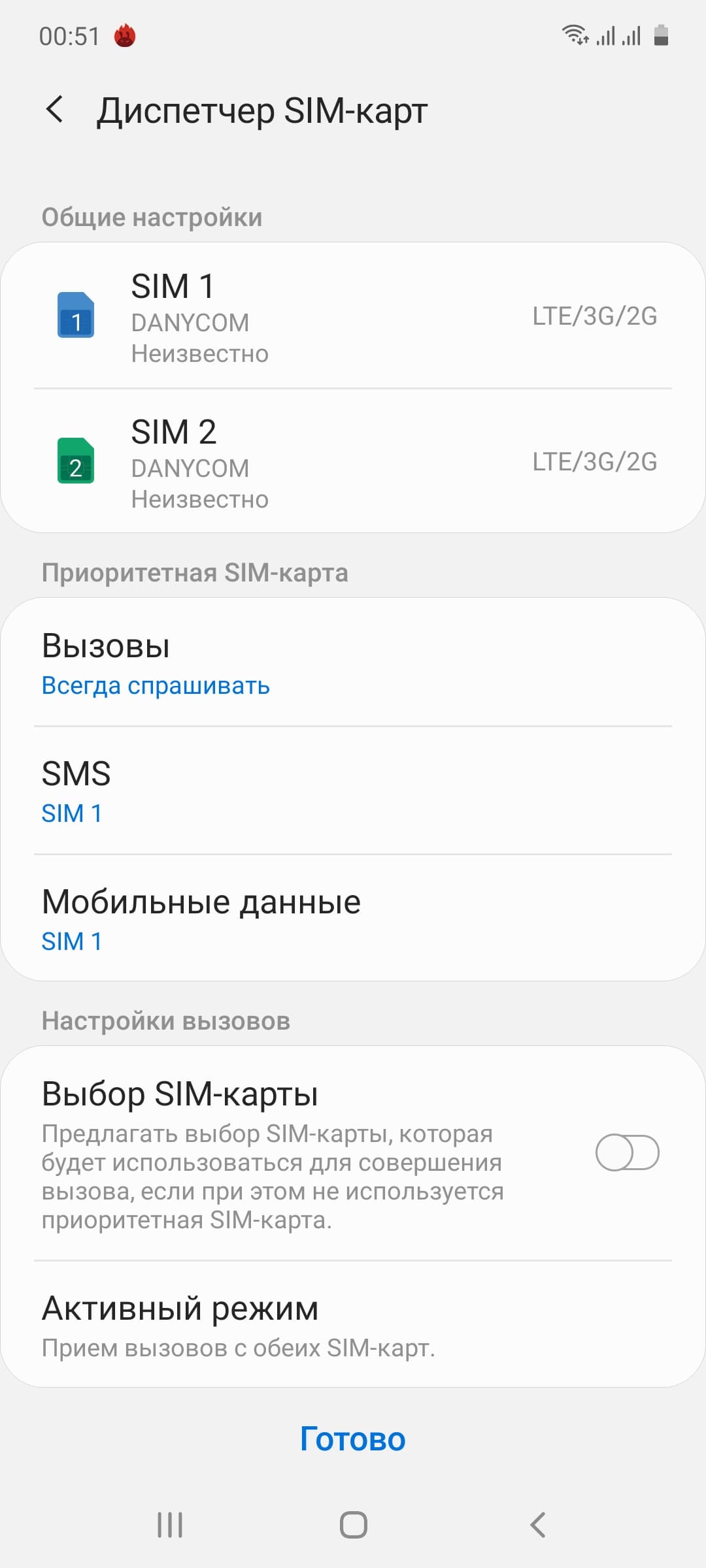706x1568 pixels.
Task: Tap the Готово button
Action: pyautogui.click(x=353, y=1439)
